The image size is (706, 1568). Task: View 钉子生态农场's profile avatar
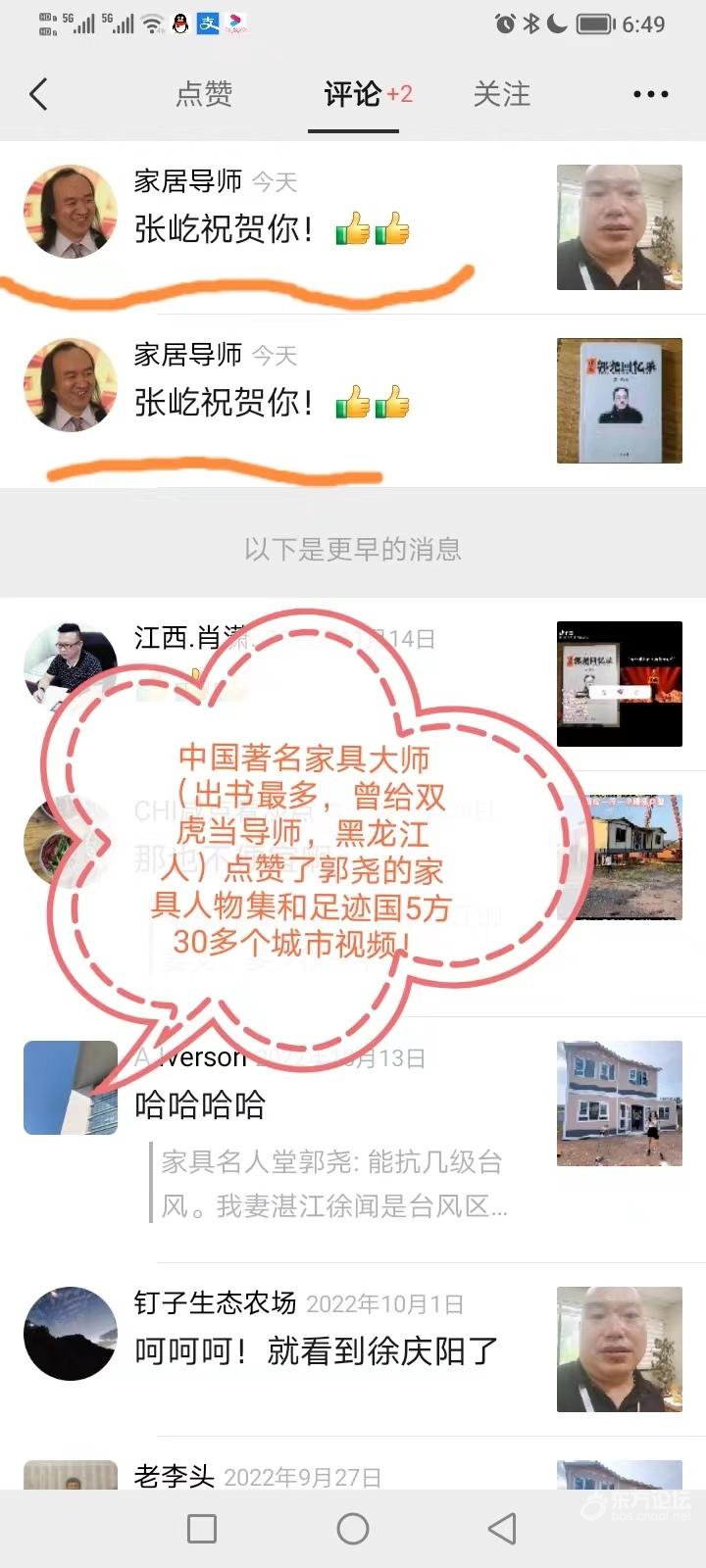(71, 1334)
